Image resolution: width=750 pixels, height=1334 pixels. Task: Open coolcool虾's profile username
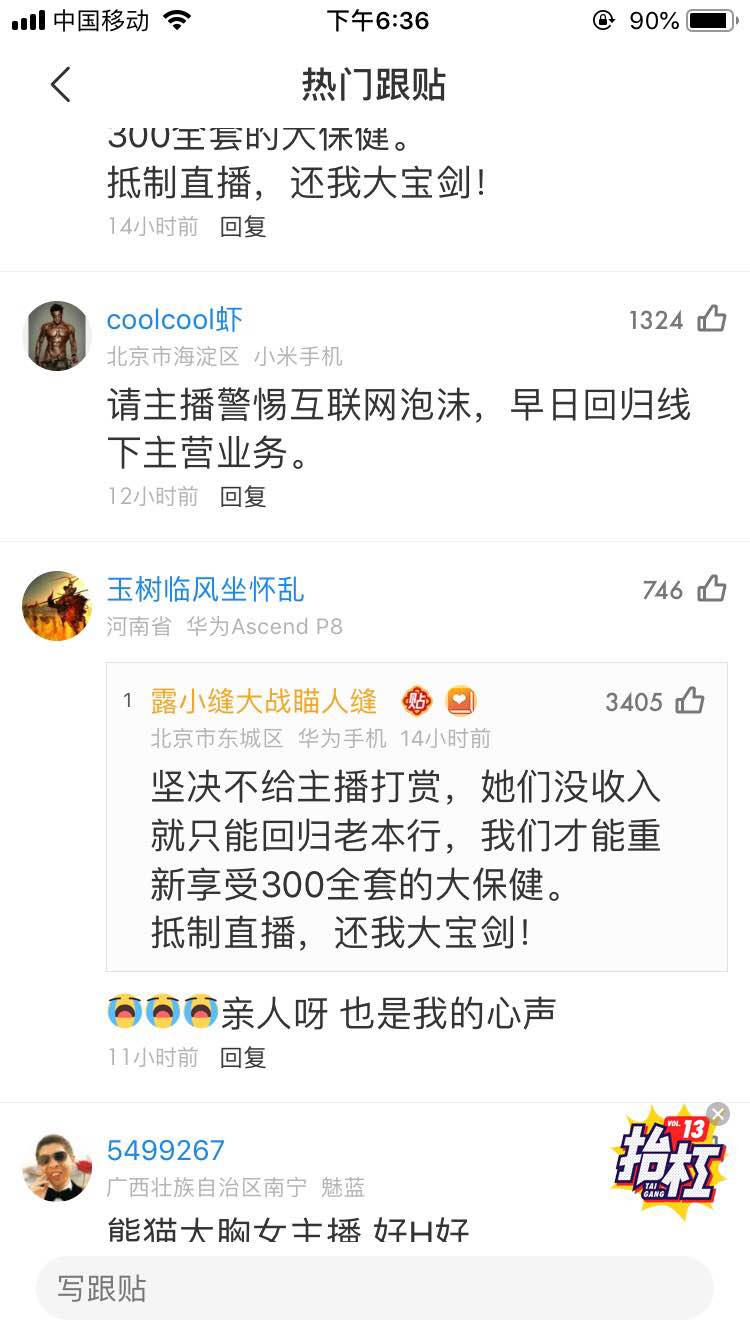(x=175, y=319)
